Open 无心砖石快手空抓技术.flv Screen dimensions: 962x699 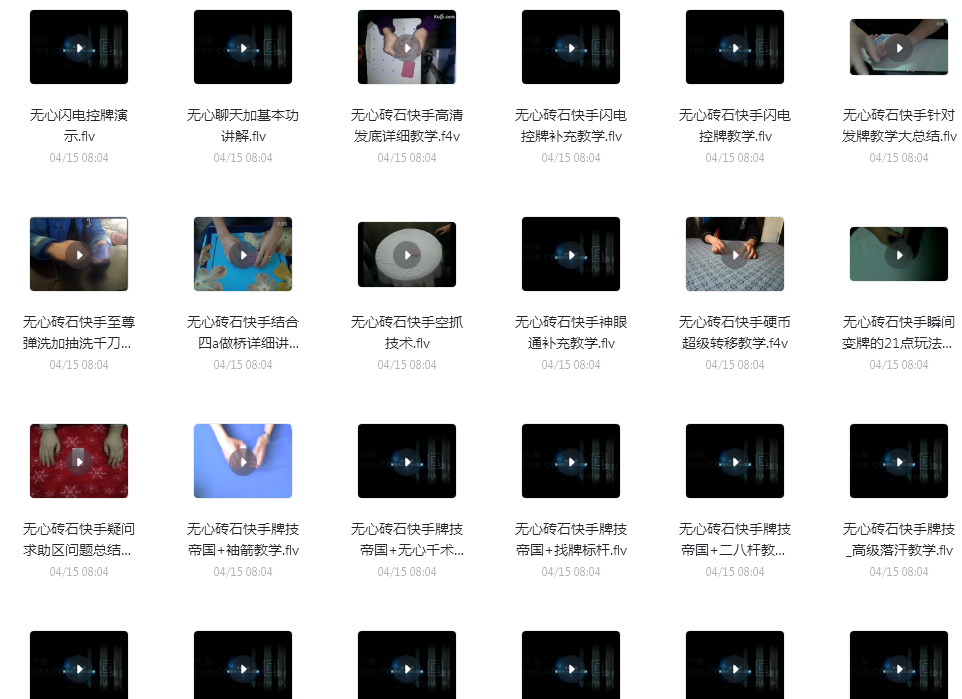click(x=407, y=254)
